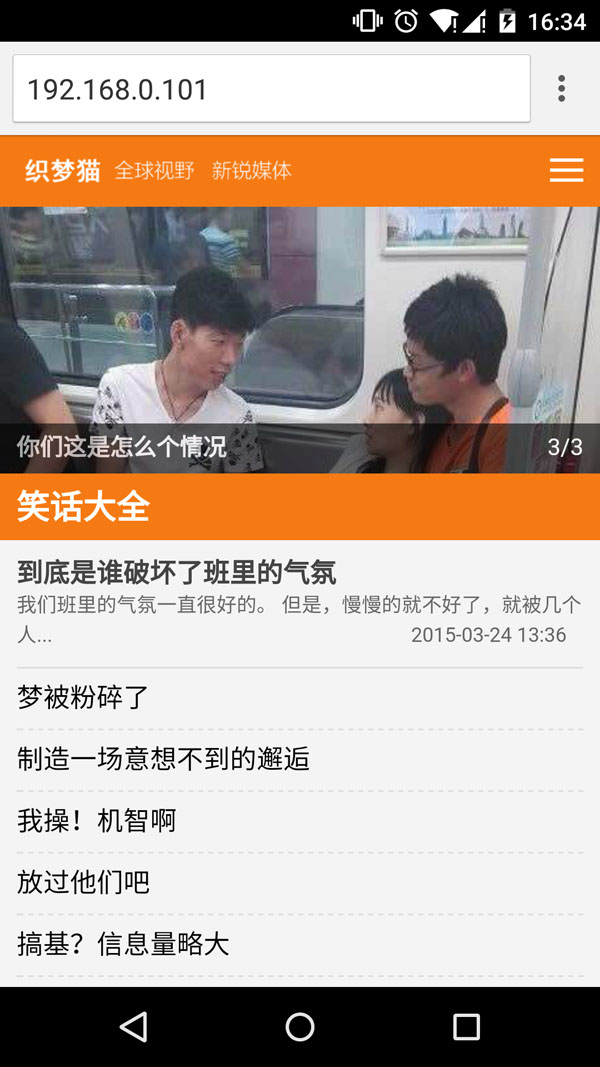Read the article 到底是谁破坏了班里的气氛
Viewport: 600px width, 1067px height.
177,573
